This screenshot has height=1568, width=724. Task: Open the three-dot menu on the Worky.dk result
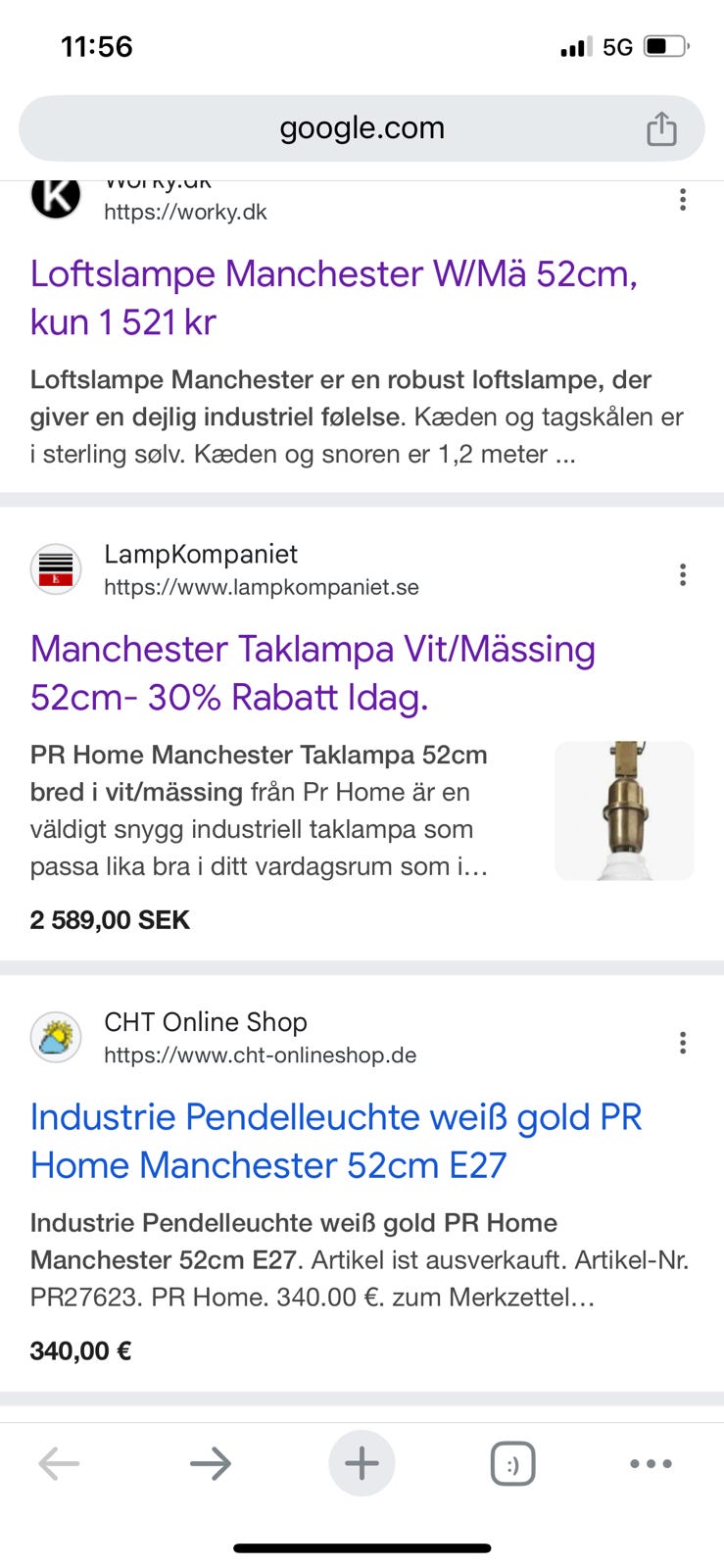[x=683, y=199]
